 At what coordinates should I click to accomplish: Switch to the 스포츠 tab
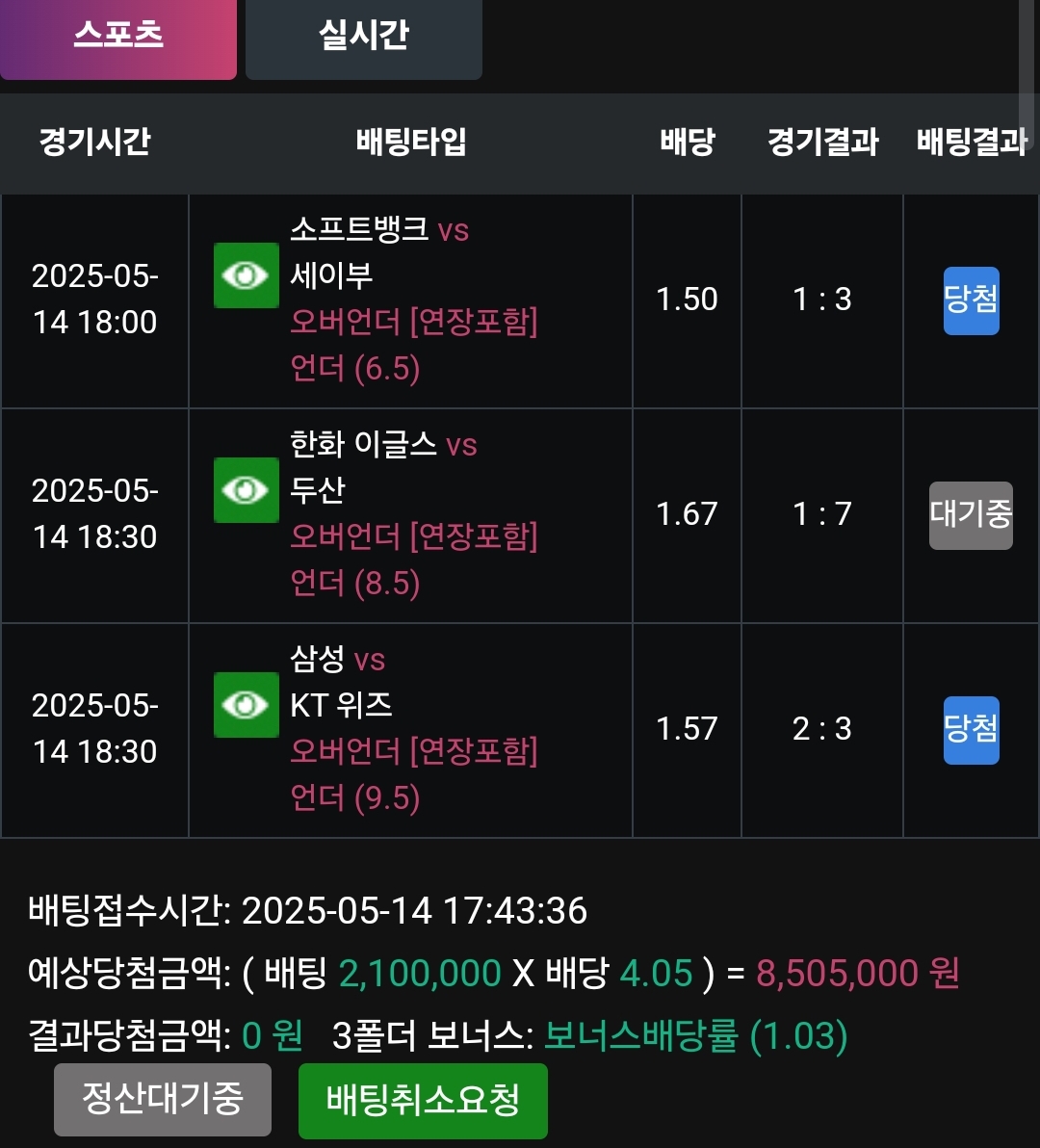point(118,36)
